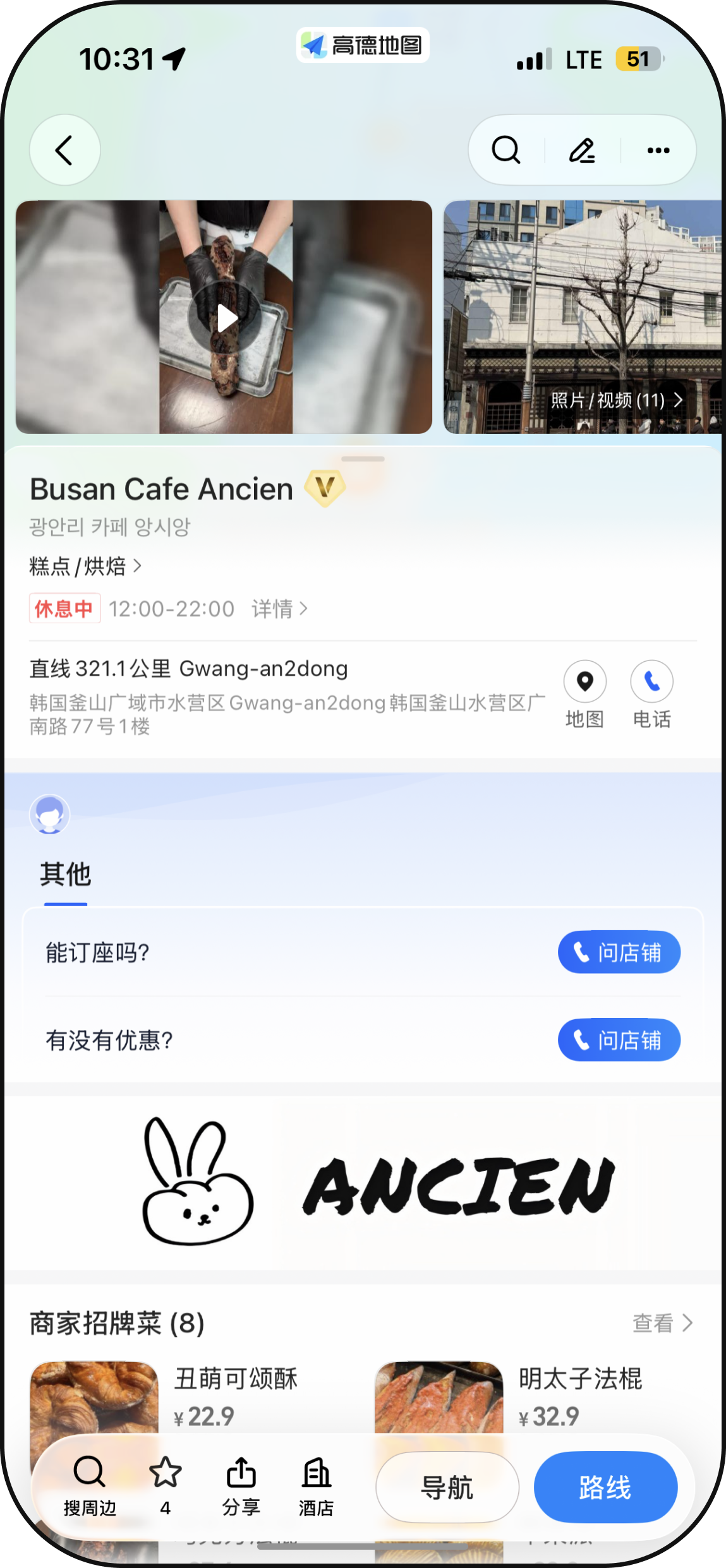View all 照片/视频 (11)
Screen dimensions: 726x1568
click(x=616, y=400)
